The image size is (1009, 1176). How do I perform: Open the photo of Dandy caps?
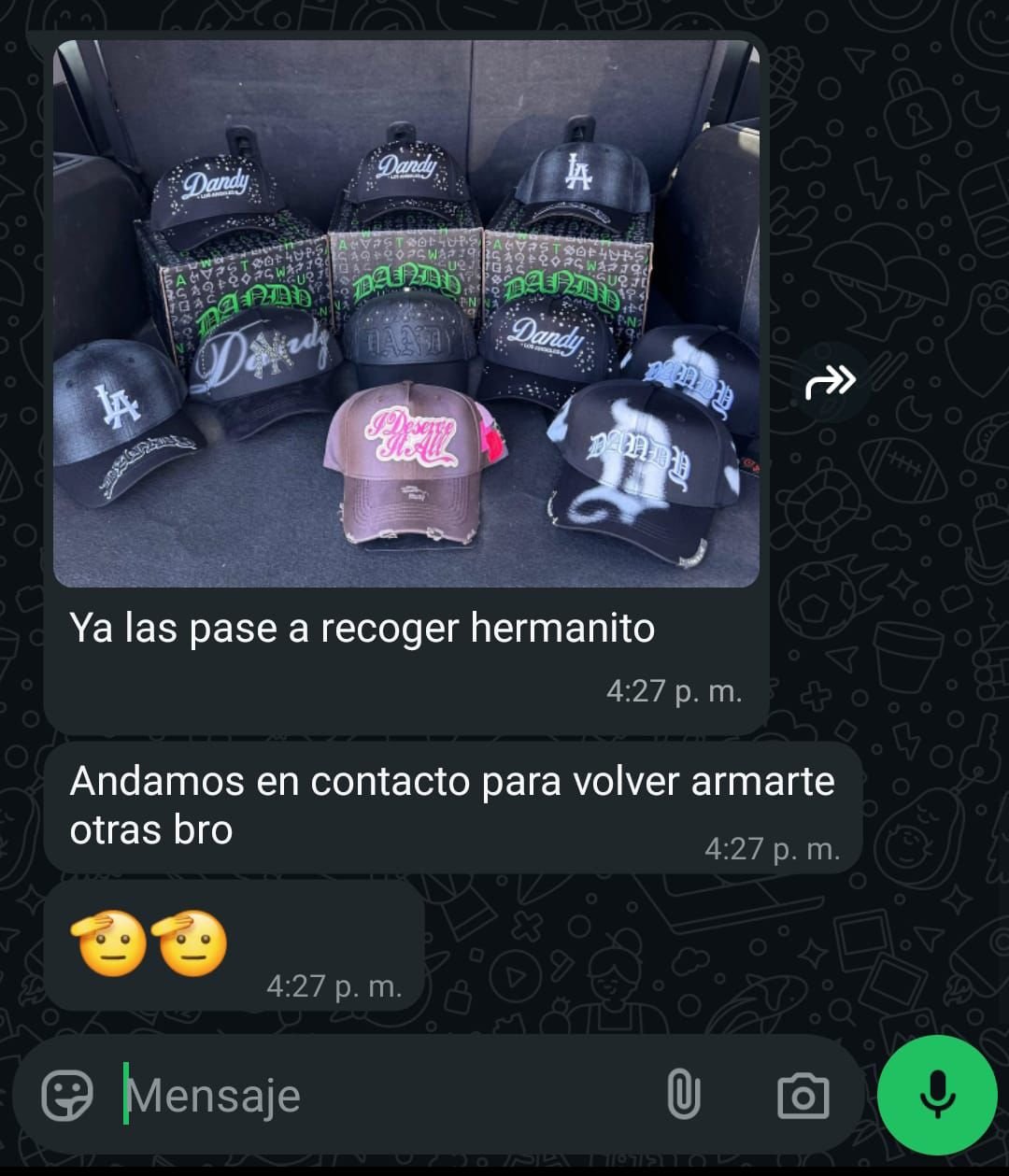405,313
